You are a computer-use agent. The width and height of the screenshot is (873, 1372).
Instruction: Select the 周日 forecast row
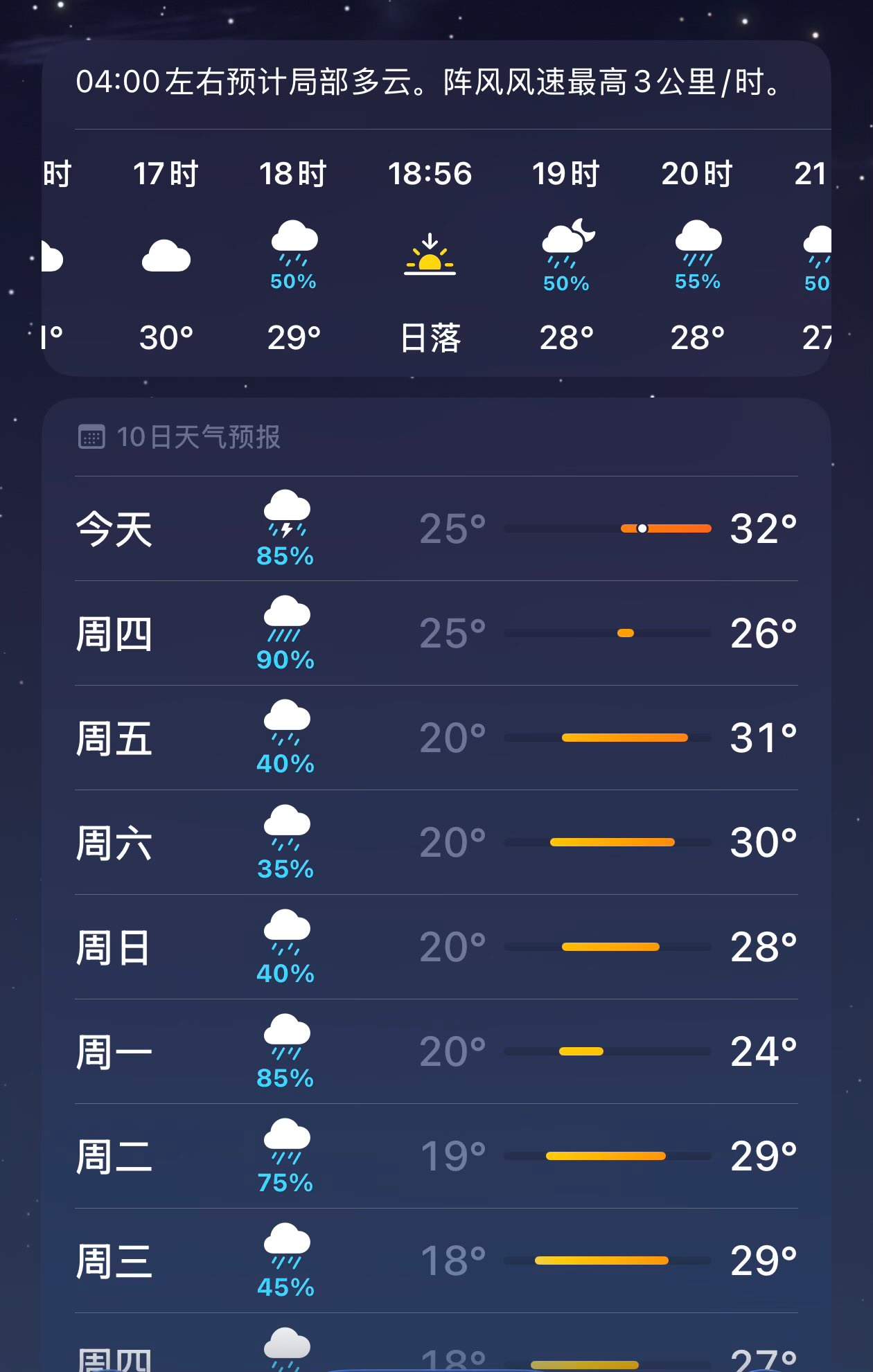tap(436, 947)
